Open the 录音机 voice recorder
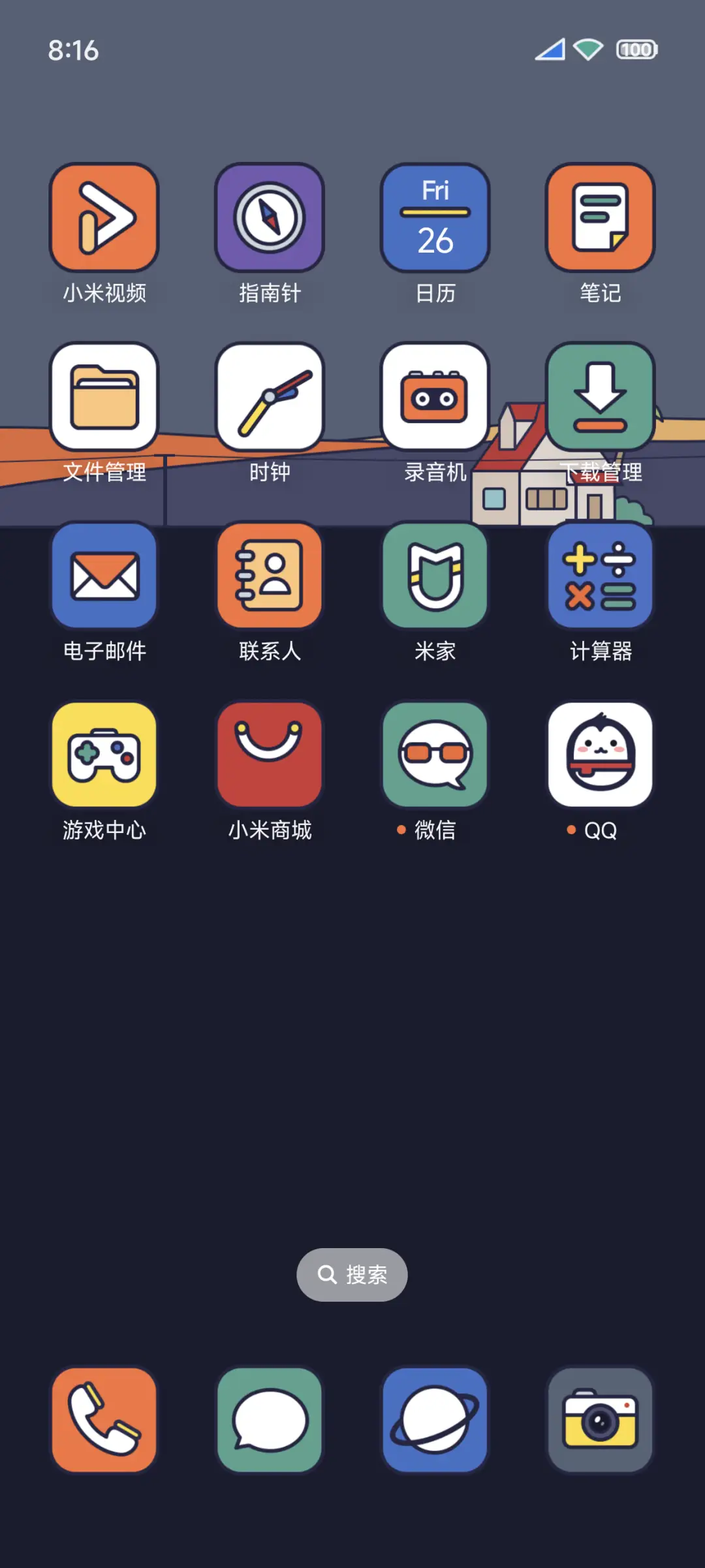This screenshot has height=1568, width=705. (x=435, y=397)
